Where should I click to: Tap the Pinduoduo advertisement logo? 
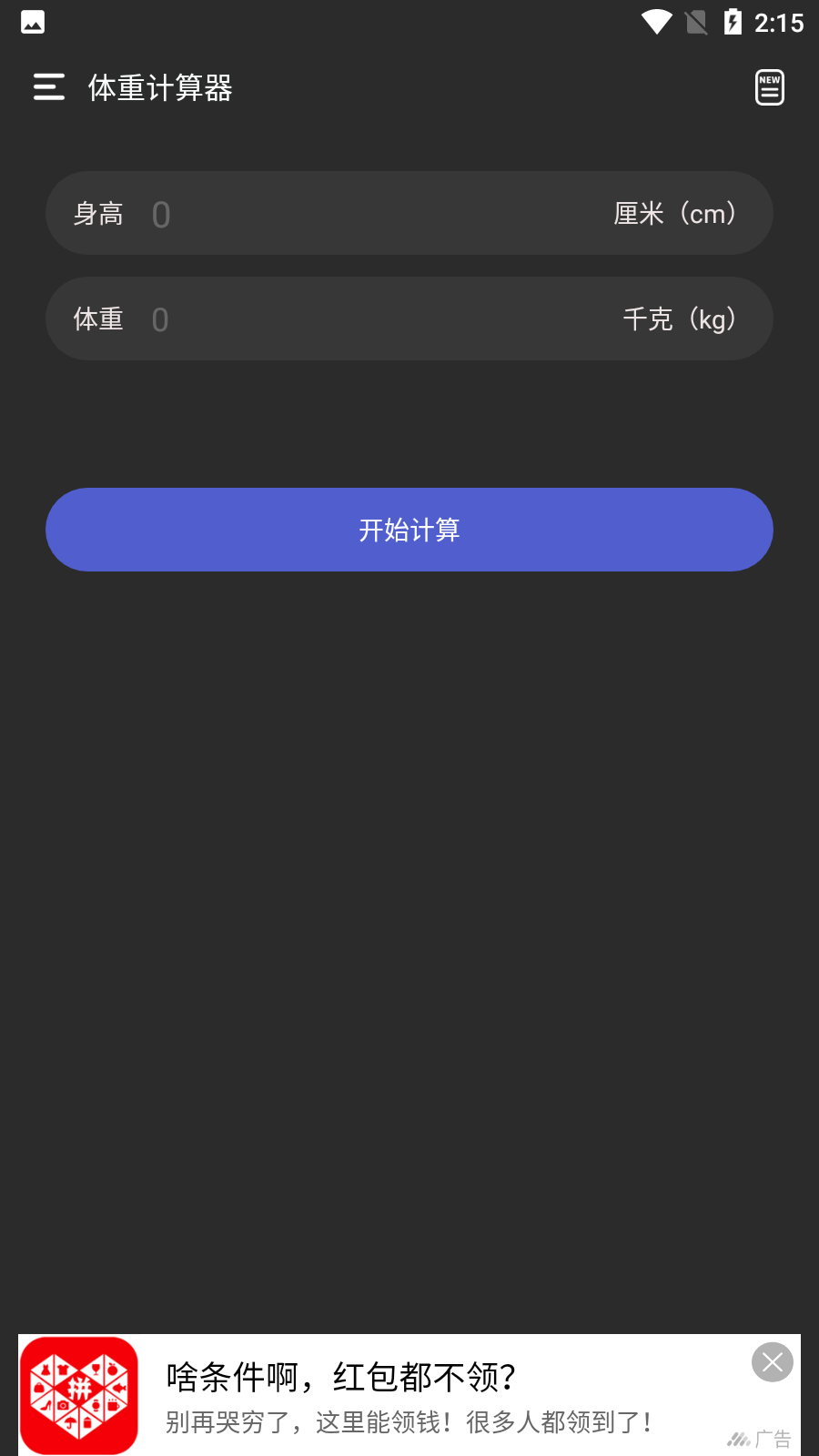[x=79, y=1394]
